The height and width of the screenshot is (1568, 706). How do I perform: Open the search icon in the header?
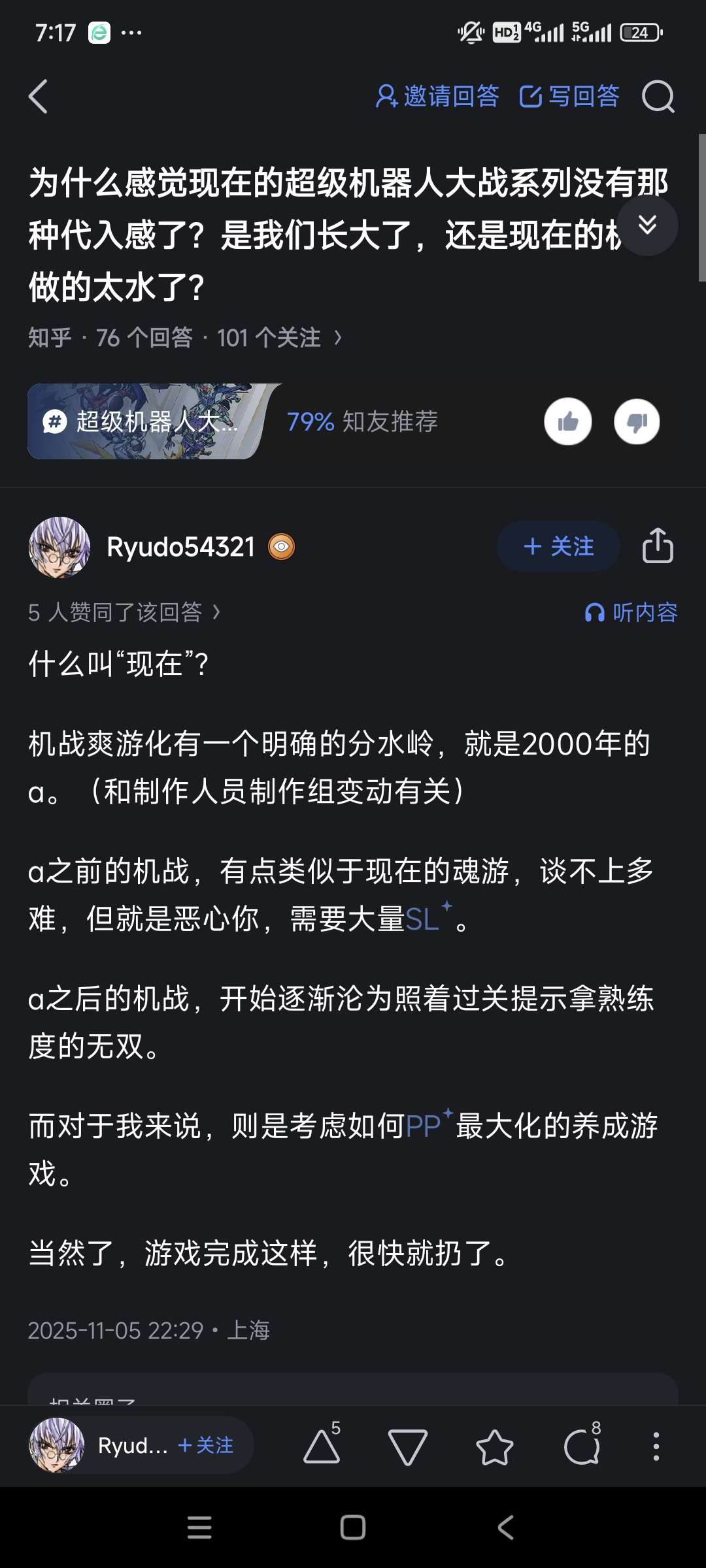tap(658, 97)
